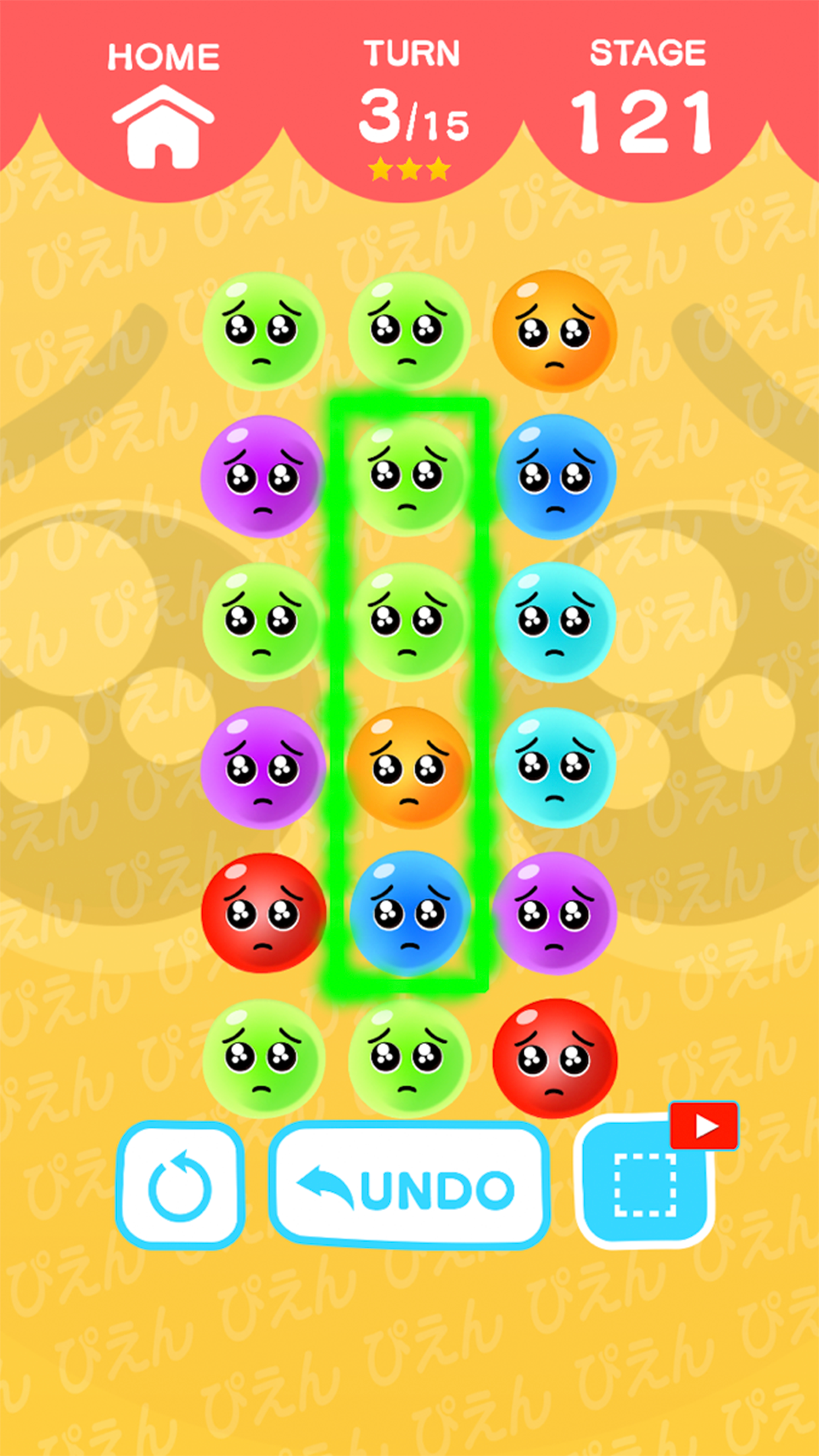The width and height of the screenshot is (819, 1456).
Task: Tap the red ball in the bottom row
Action: [555, 1058]
